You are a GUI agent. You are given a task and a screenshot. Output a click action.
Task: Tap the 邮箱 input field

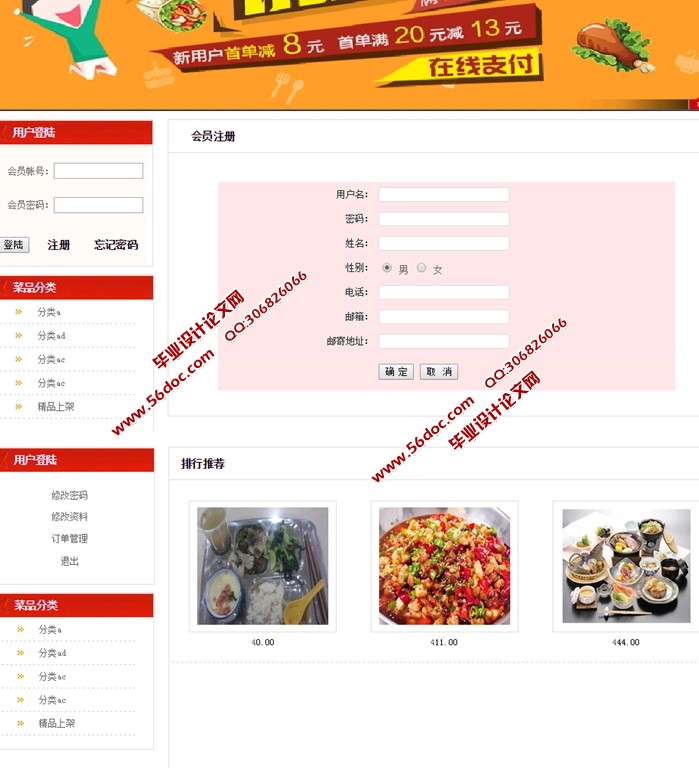[443, 317]
